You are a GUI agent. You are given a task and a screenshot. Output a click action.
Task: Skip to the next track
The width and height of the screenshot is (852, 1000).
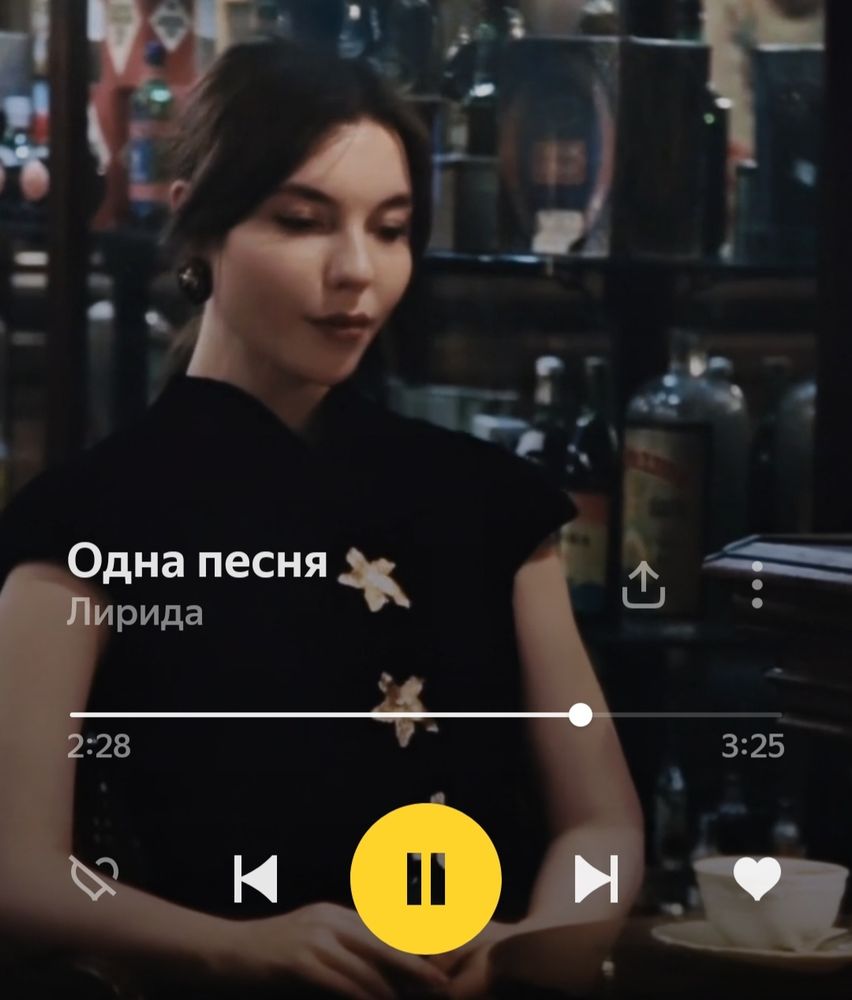tap(596, 880)
